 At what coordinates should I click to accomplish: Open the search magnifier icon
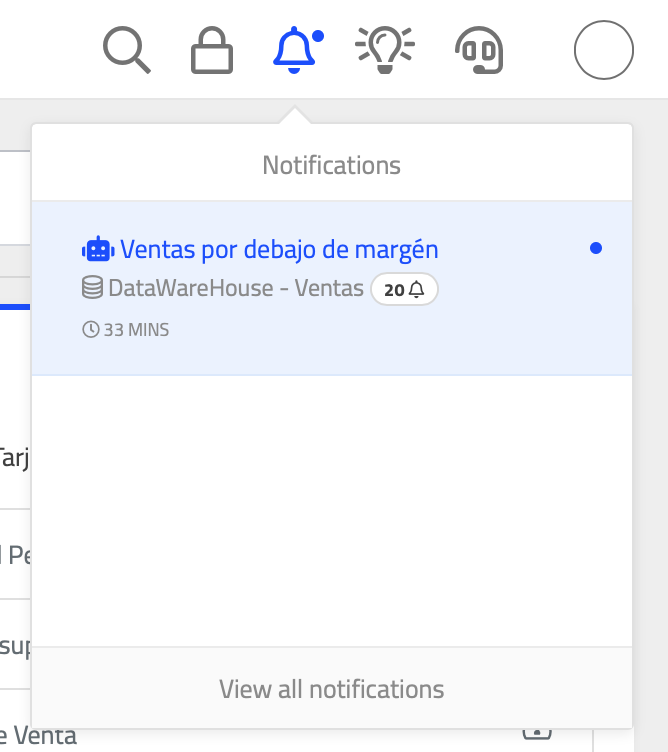click(x=127, y=50)
